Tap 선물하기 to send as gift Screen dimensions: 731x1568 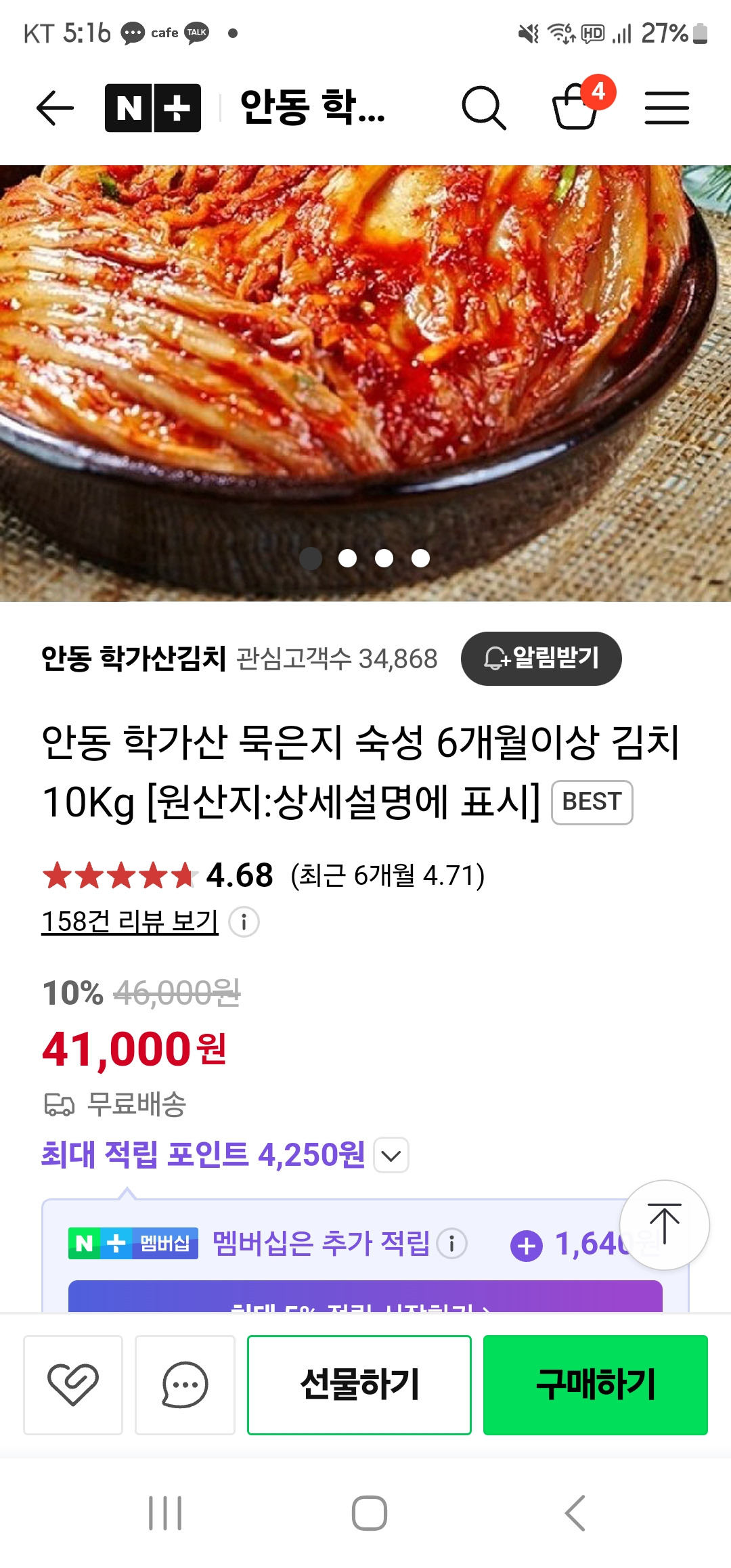359,1385
